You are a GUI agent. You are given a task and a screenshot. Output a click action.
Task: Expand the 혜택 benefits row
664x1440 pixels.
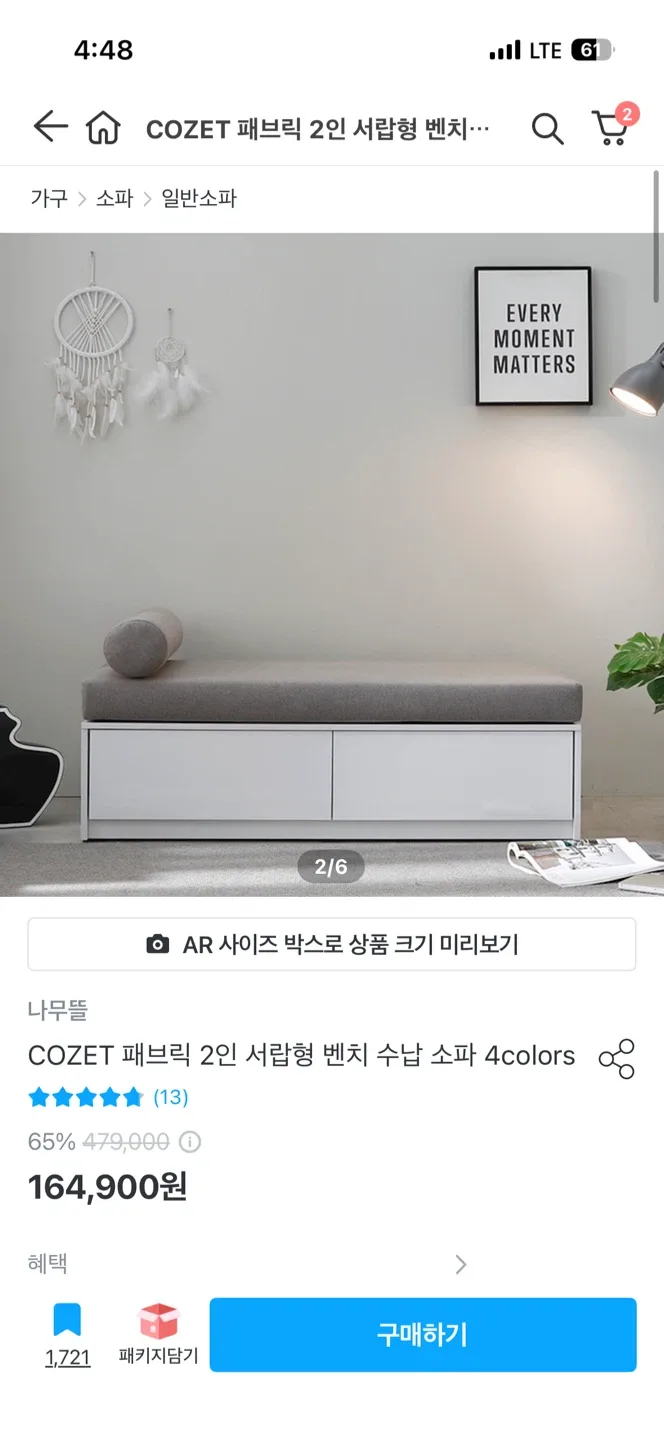(x=460, y=1265)
